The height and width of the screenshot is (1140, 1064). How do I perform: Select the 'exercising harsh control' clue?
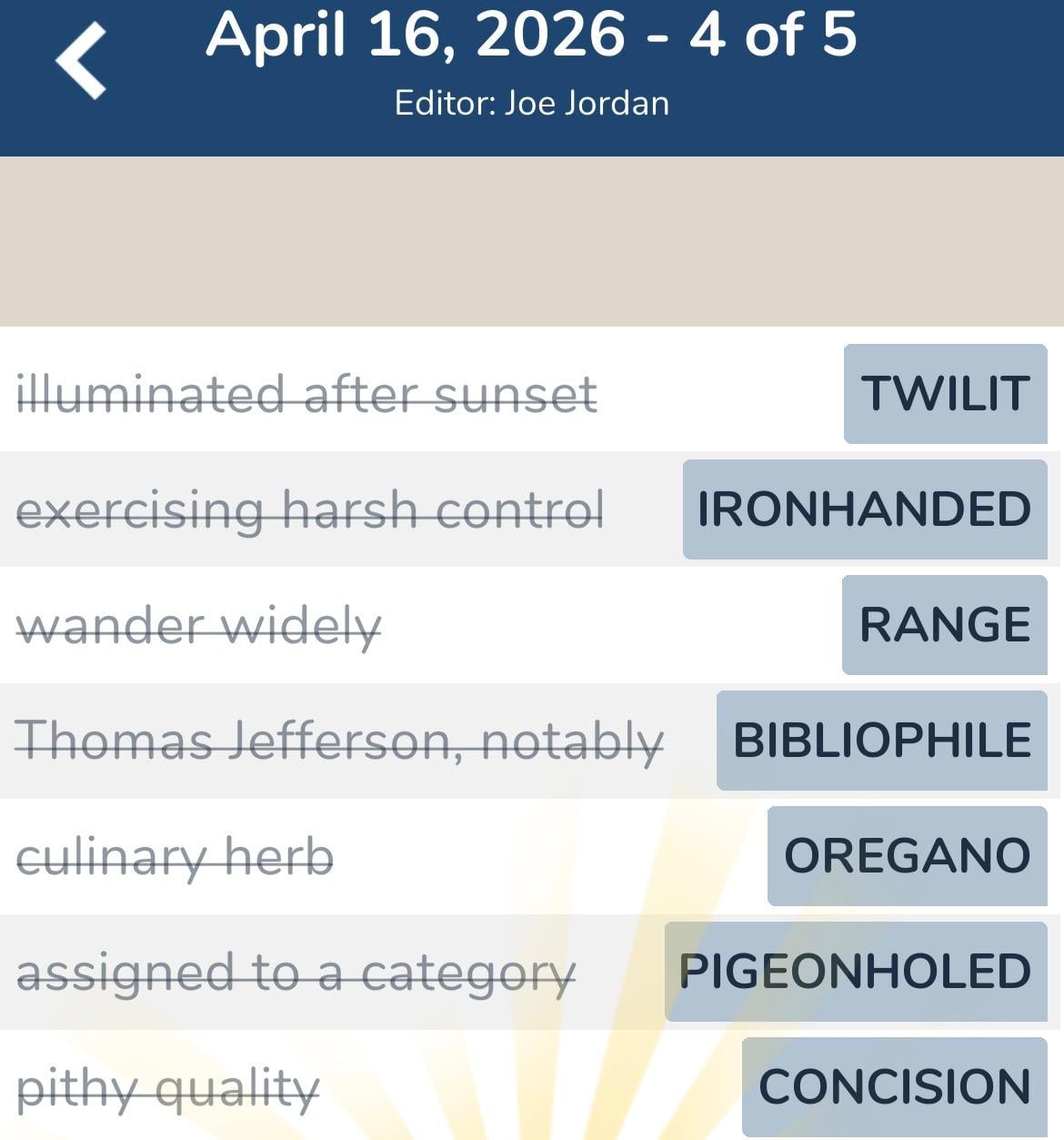point(314,509)
